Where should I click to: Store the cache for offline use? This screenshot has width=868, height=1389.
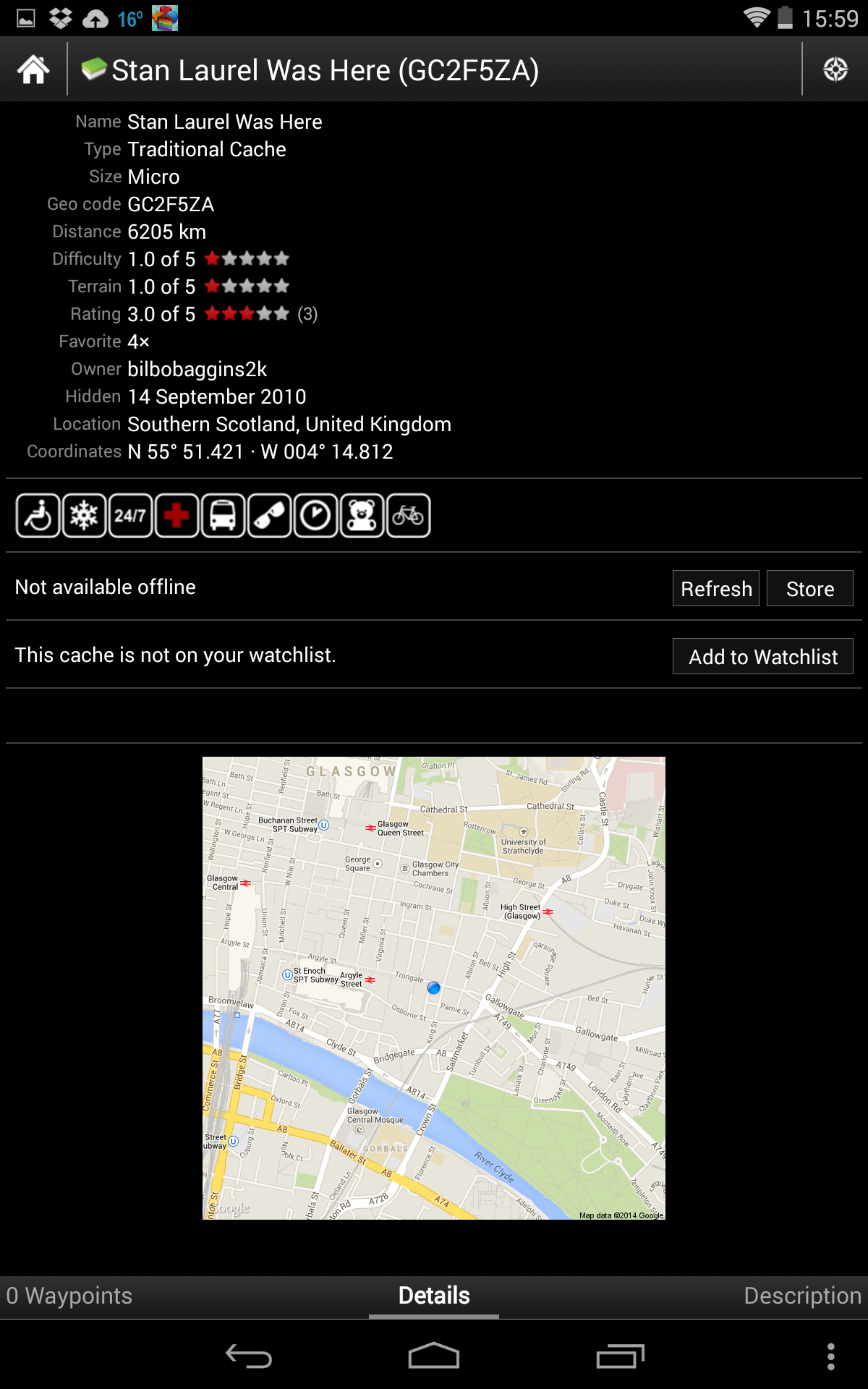(x=809, y=589)
